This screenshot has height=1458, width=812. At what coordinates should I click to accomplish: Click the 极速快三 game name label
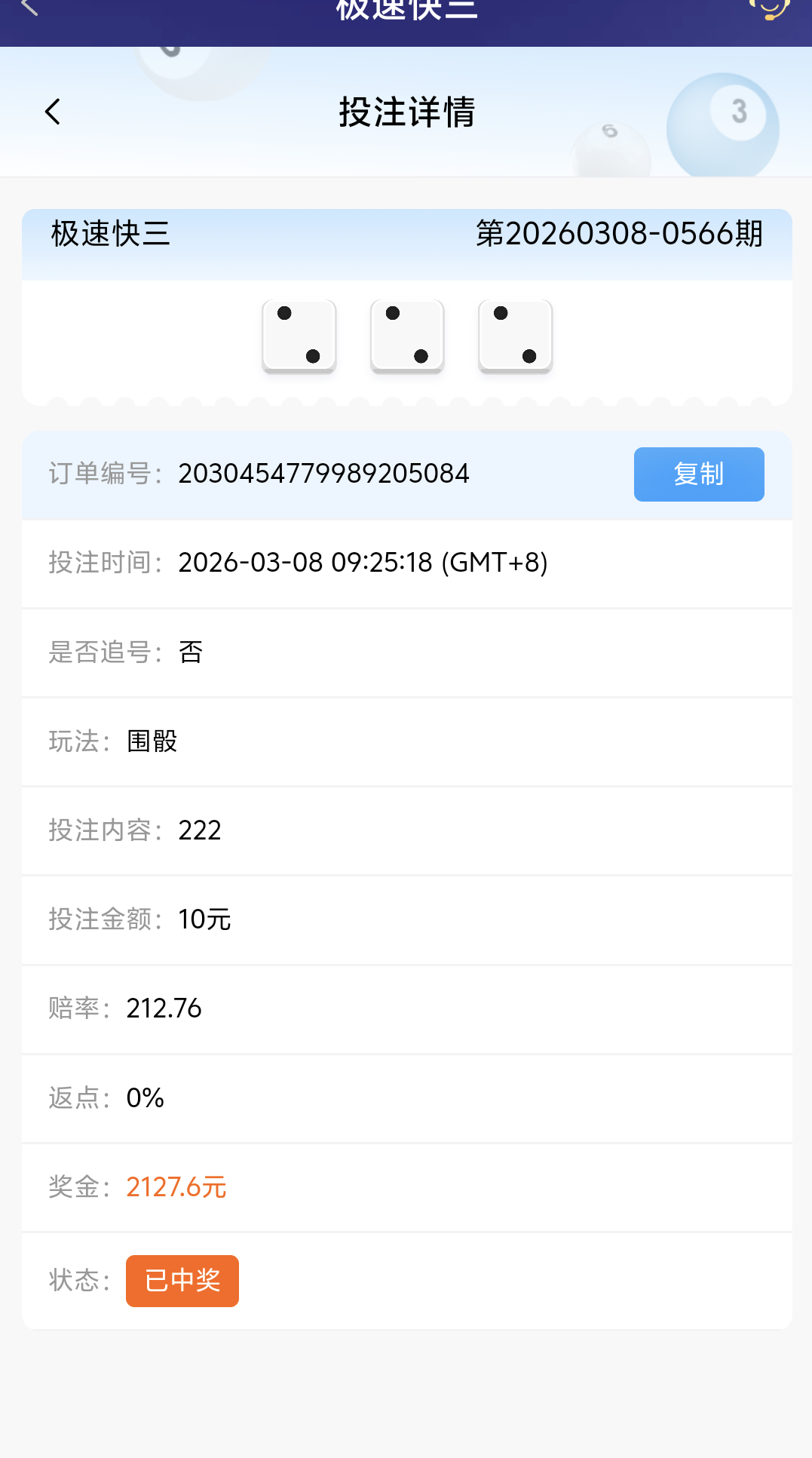[x=110, y=235]
